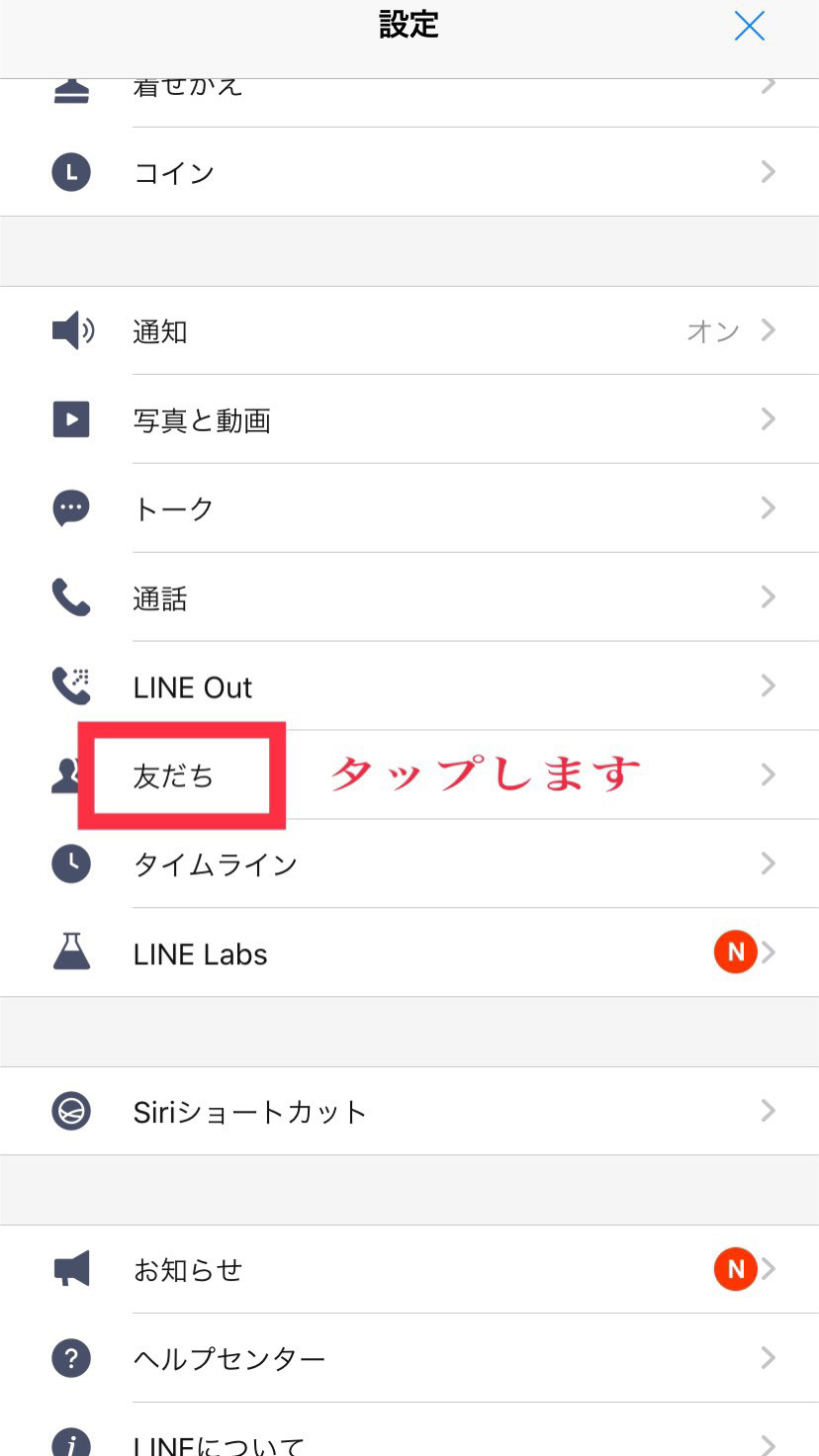Open 通話 call settings
This screenshot has width=819, height=1456.
pyautogui.click(x=409, y=598)
